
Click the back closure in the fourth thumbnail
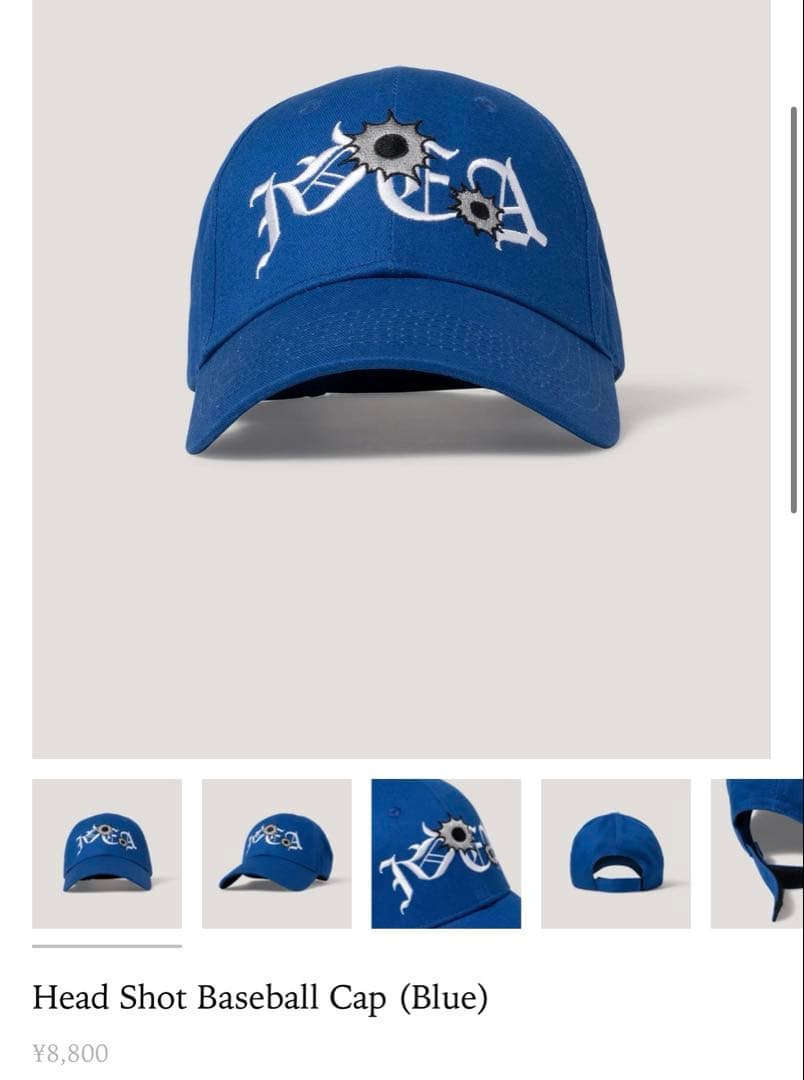coord(618,870)
